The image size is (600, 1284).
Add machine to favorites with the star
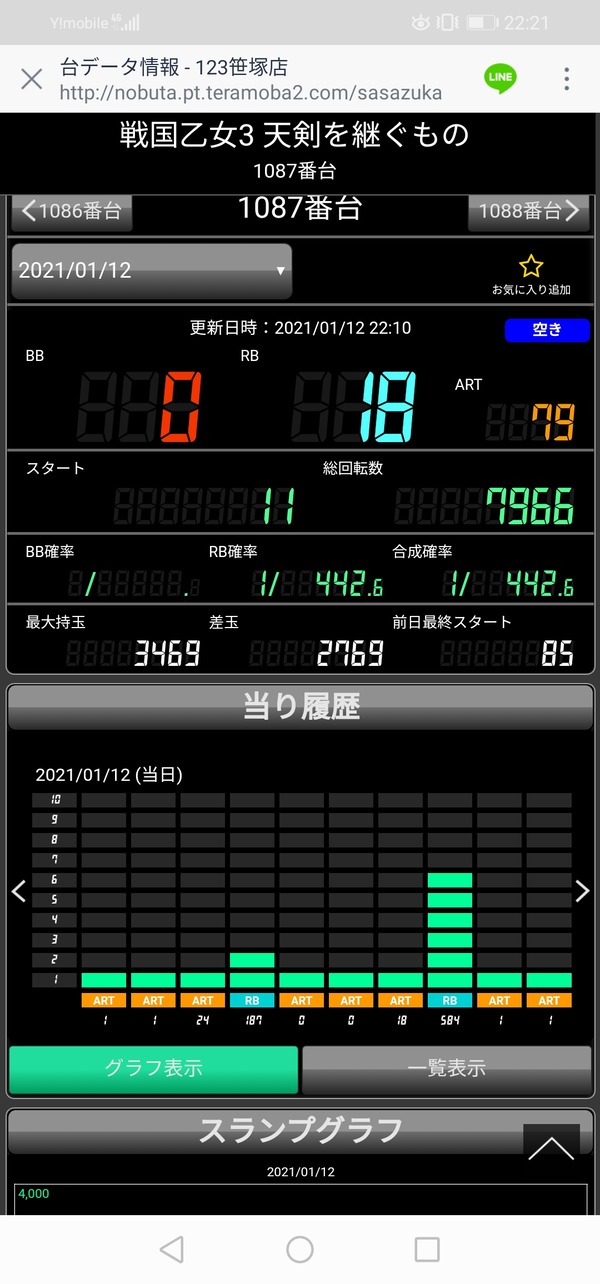530,274
